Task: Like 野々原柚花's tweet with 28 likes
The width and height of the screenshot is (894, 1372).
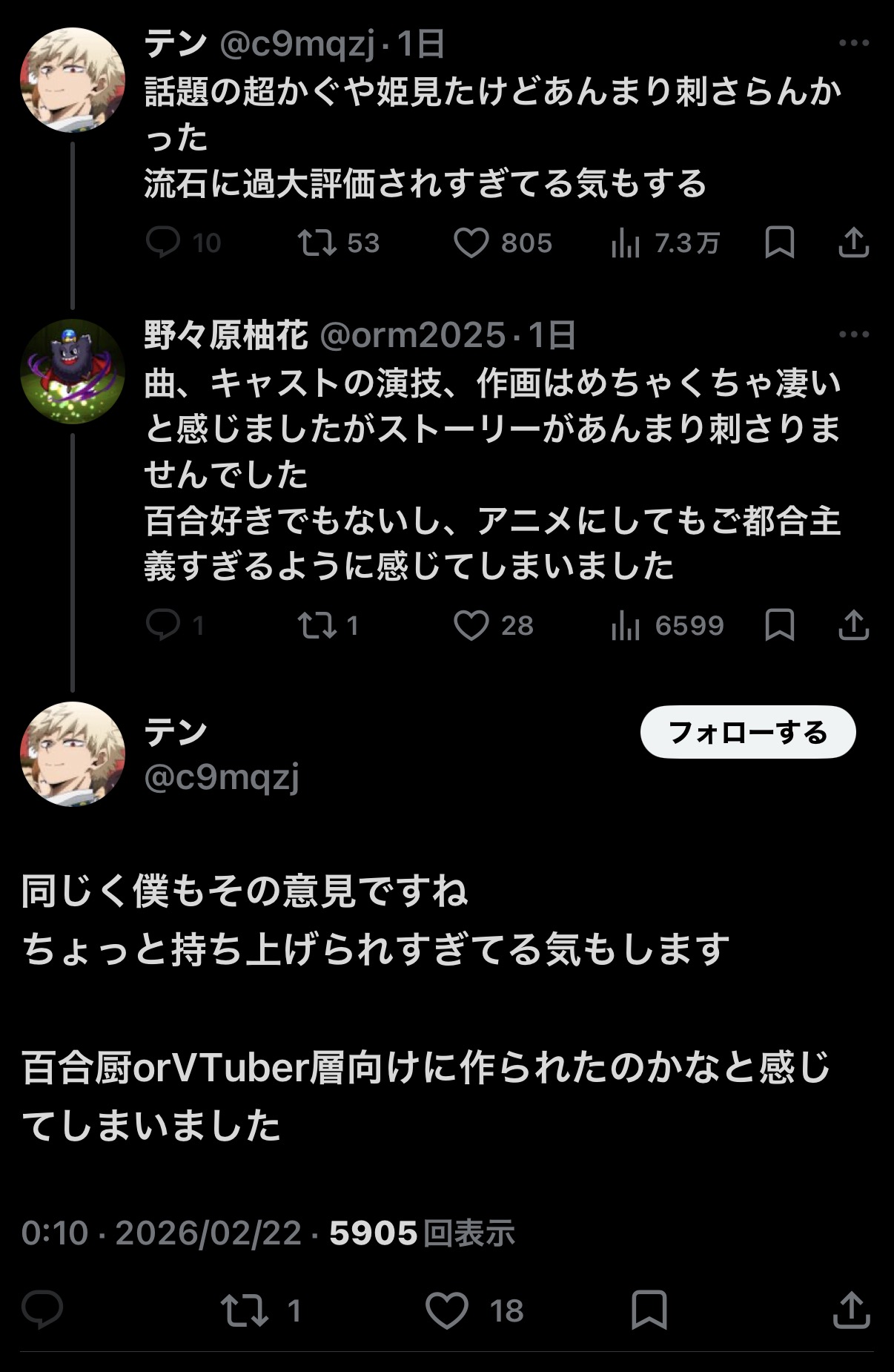Action: 471,625
